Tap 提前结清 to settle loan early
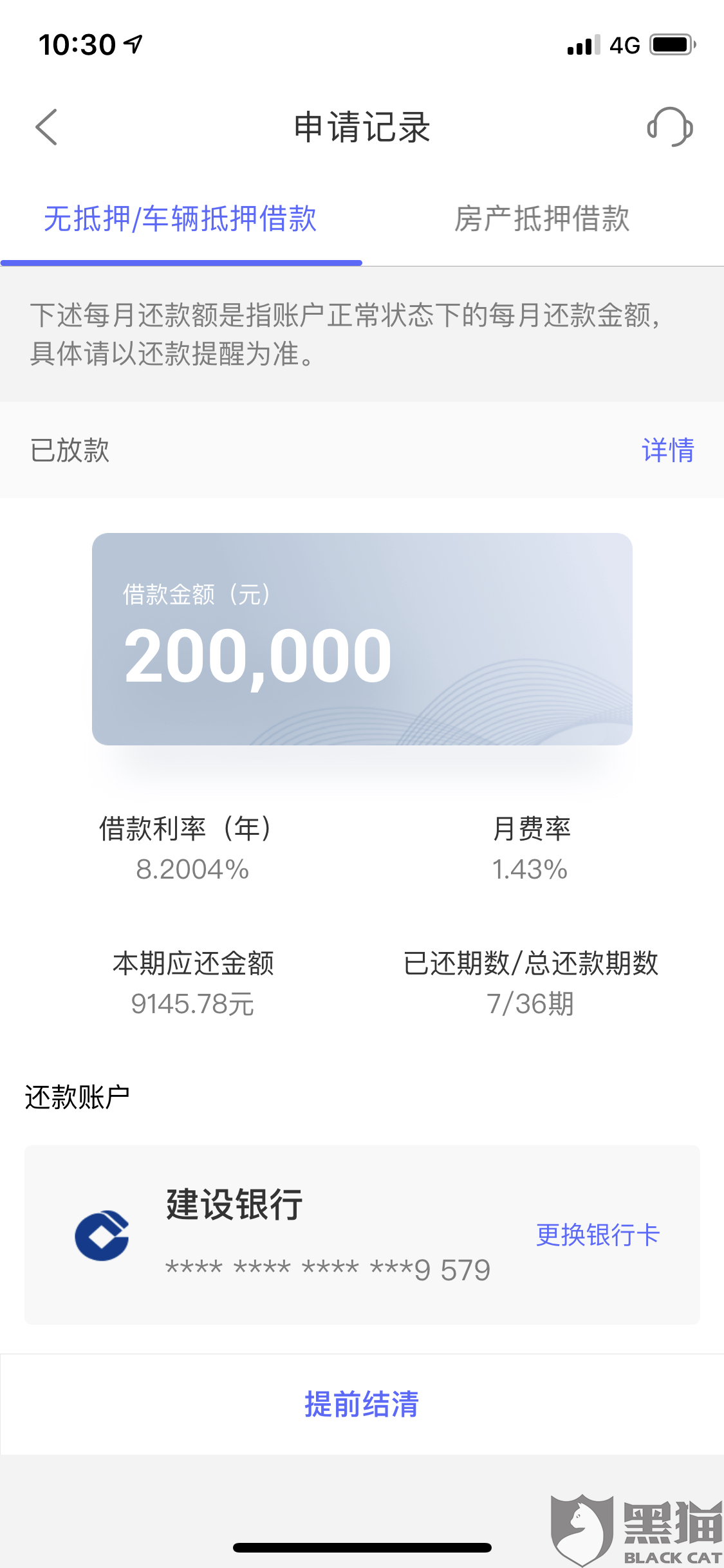Screen dimensions: 724x1568 (x=362, y=1404)
